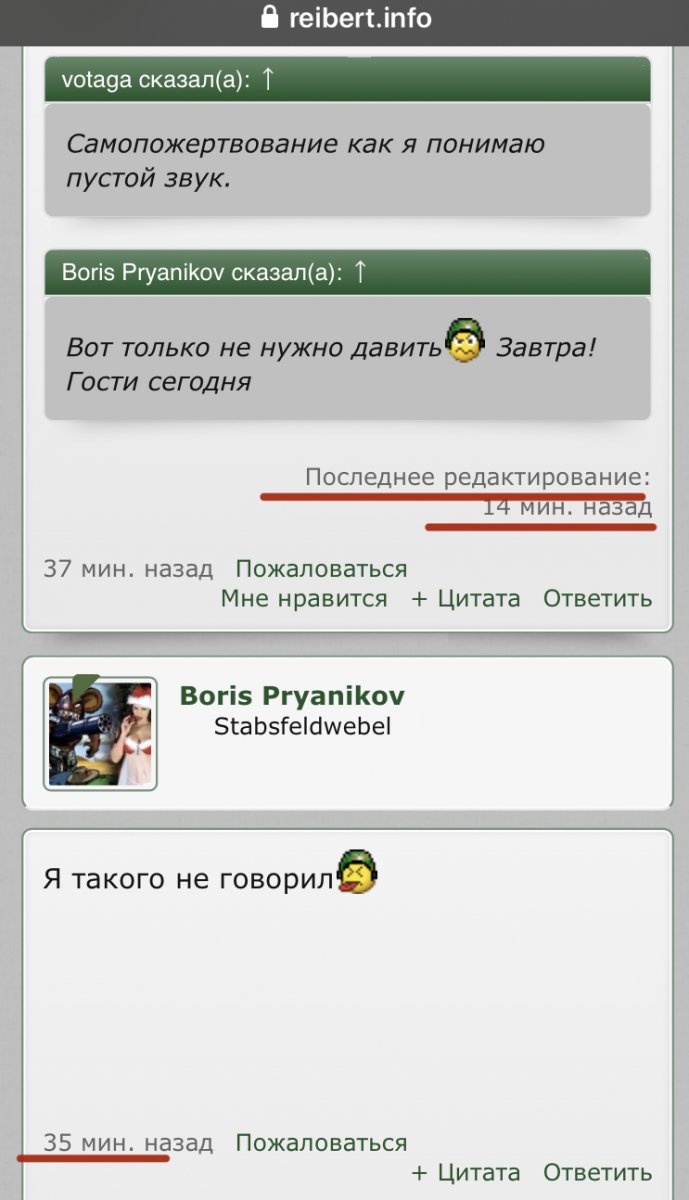View Boris Pryanikov's avatar picture

click(100, 733)
